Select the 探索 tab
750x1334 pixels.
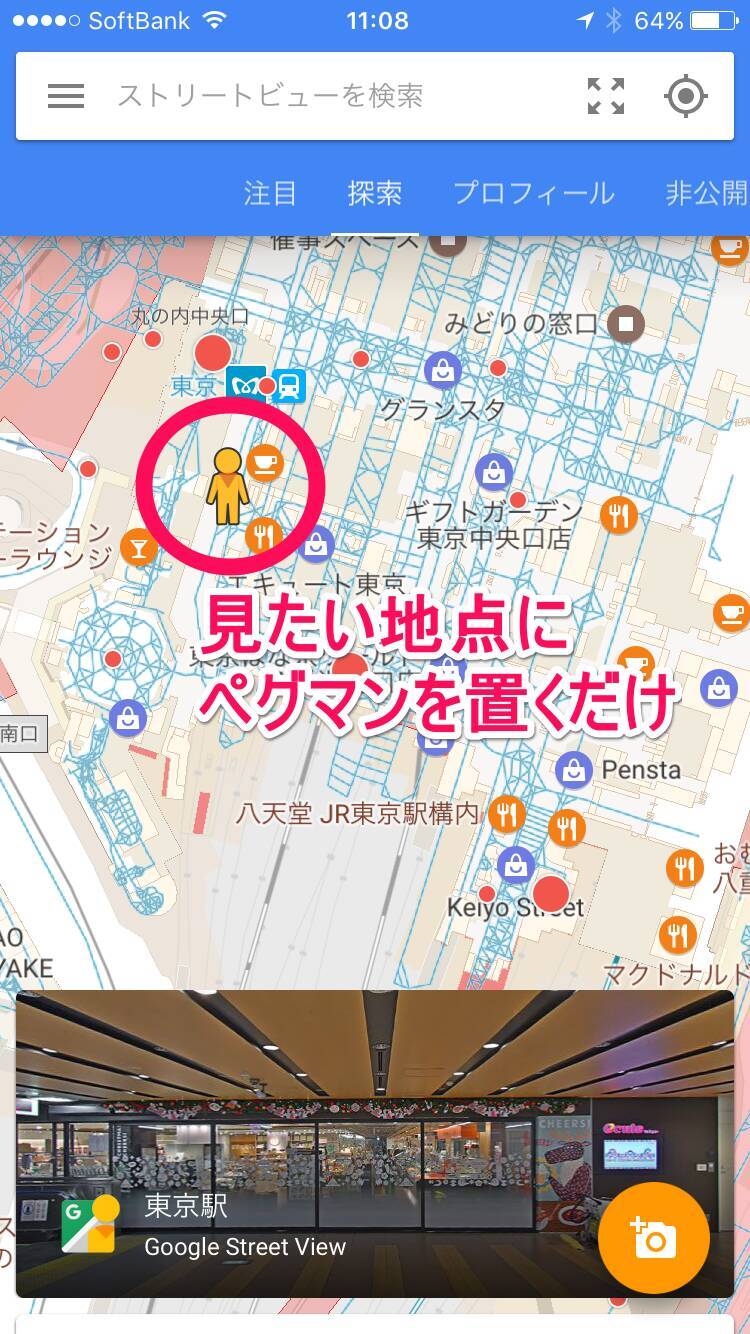375,193
